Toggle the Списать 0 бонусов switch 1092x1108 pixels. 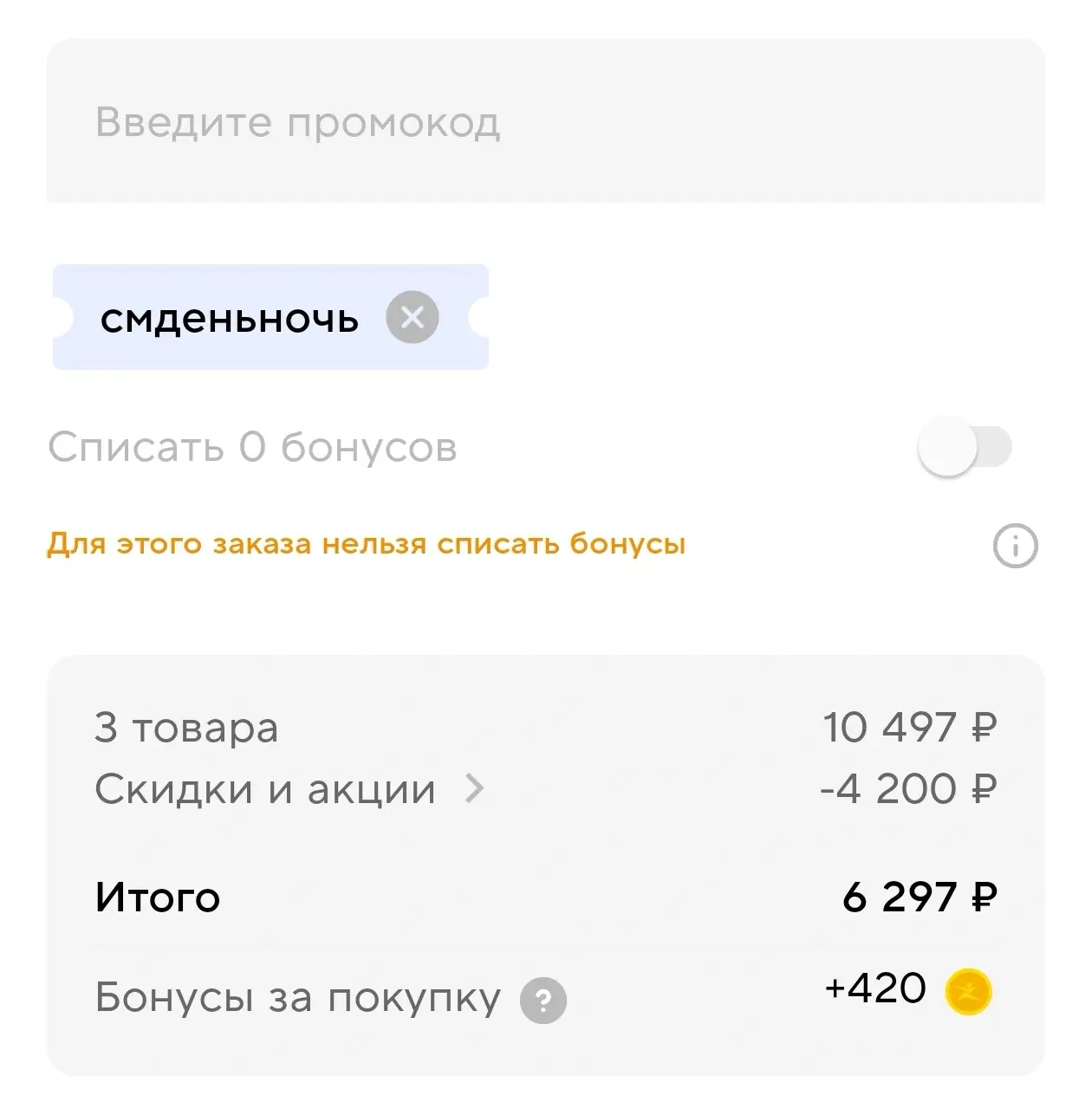(964, 448)
